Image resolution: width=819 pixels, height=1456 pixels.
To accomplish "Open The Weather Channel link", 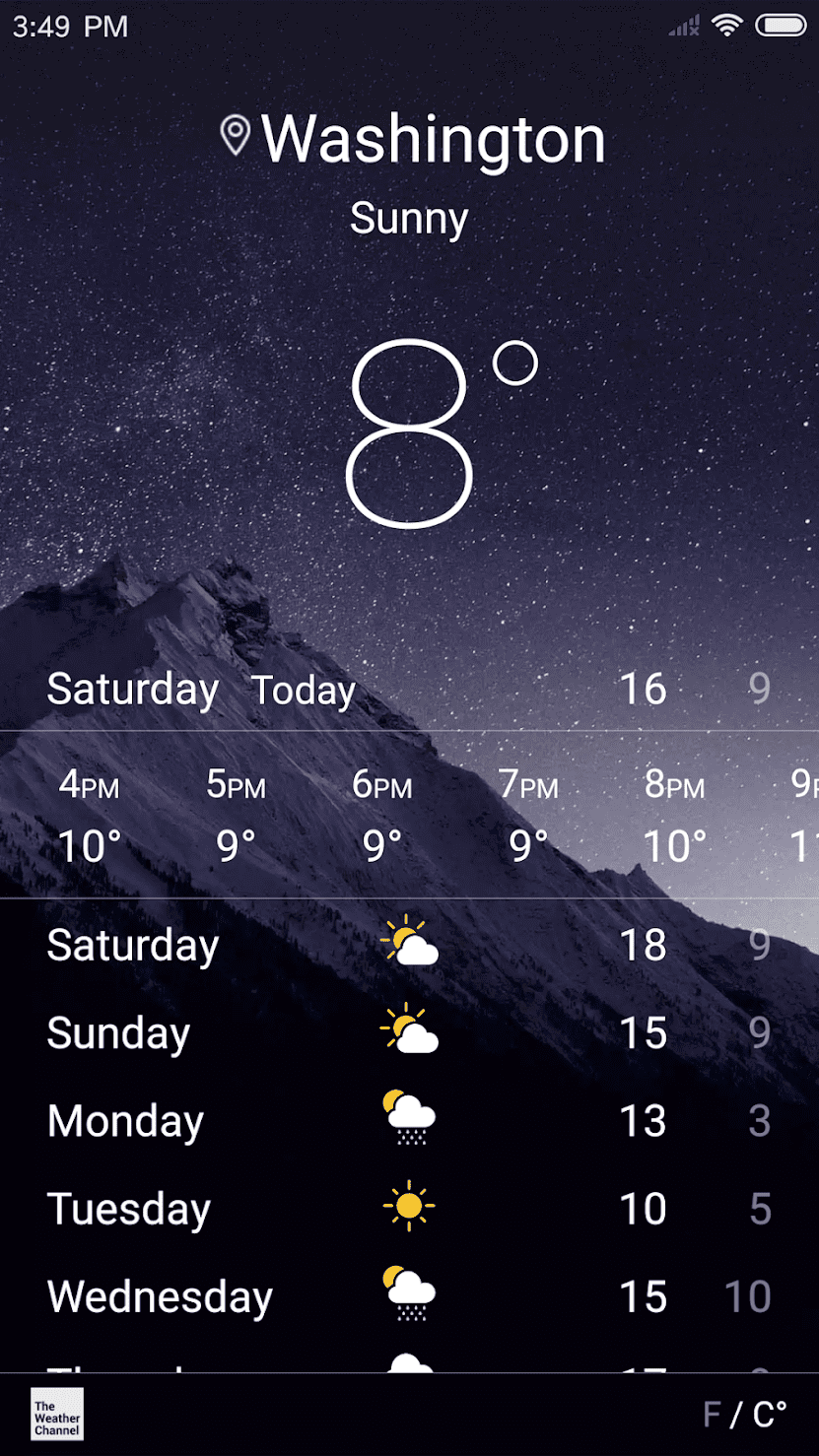I will [56, 1415].
